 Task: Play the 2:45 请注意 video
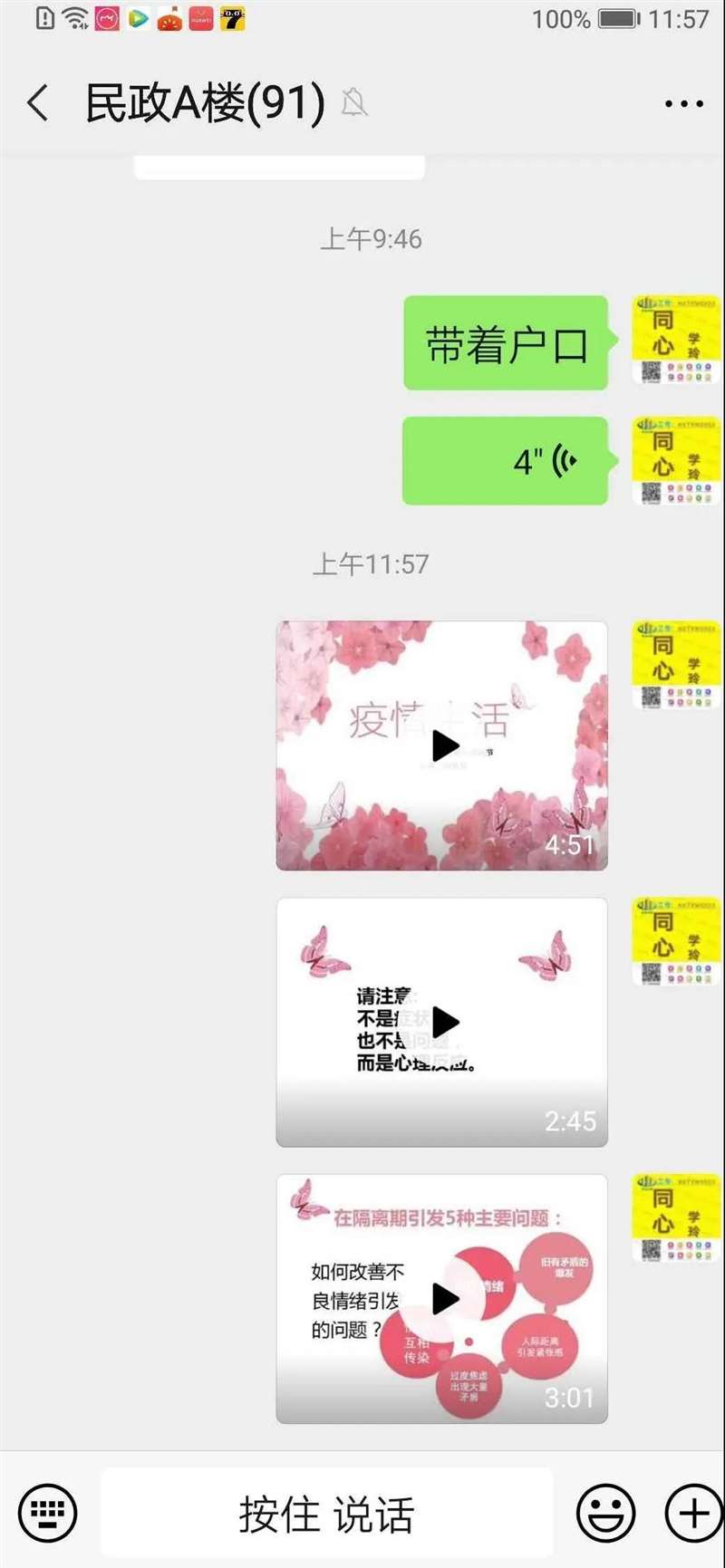click(x=442, y=1023)
